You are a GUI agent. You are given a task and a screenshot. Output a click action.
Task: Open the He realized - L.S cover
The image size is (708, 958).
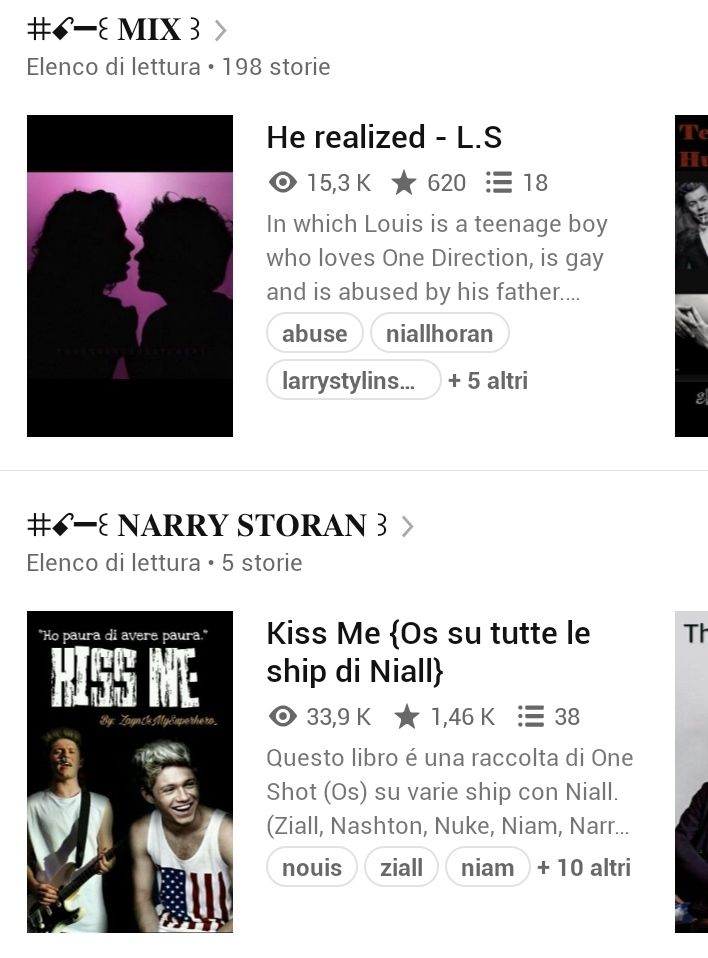click(x=130, y=276)
